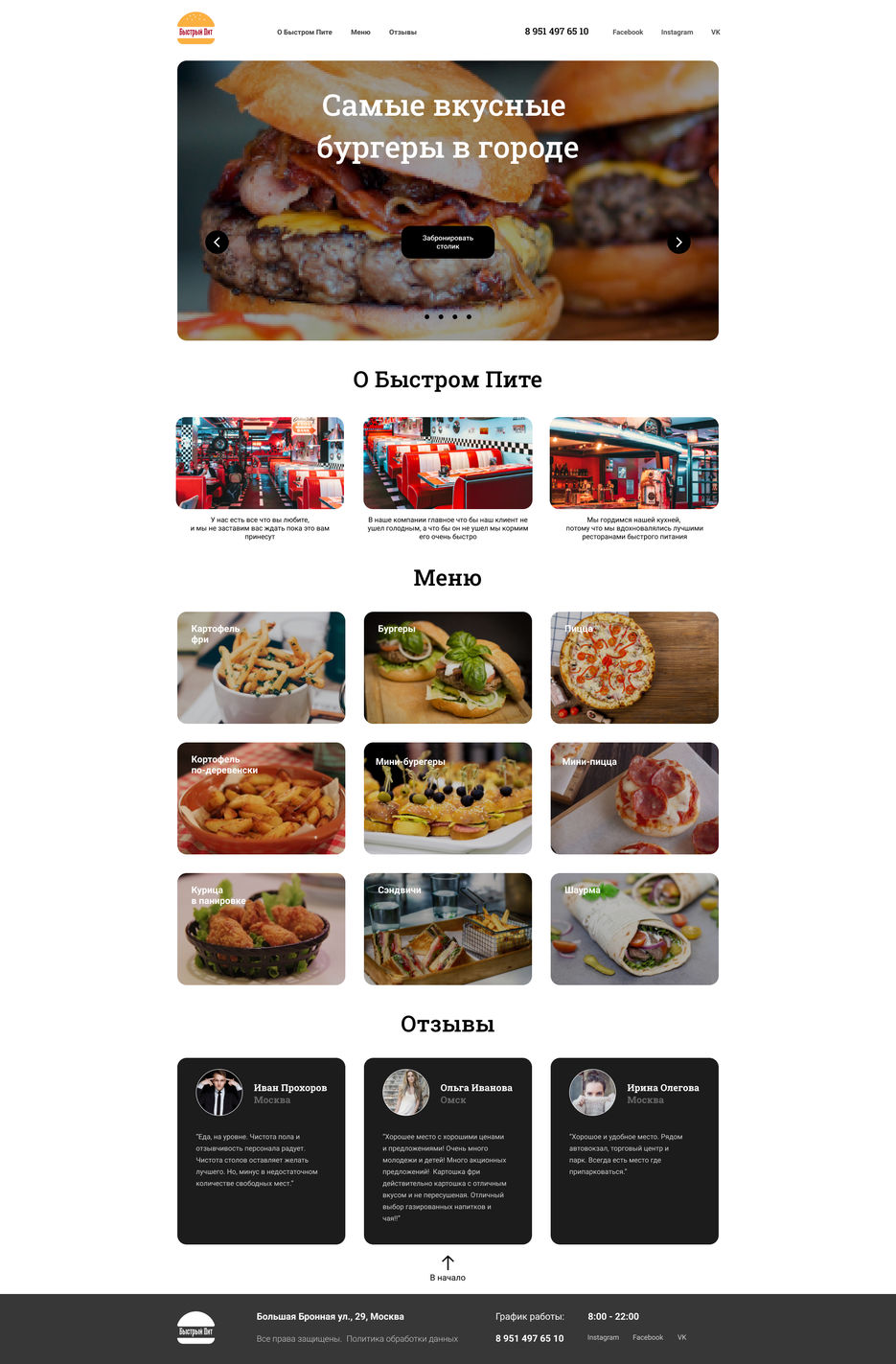Call the phone number in header
The height and width of the screenshot is (1364, 896).
click(x=557, y=32)
